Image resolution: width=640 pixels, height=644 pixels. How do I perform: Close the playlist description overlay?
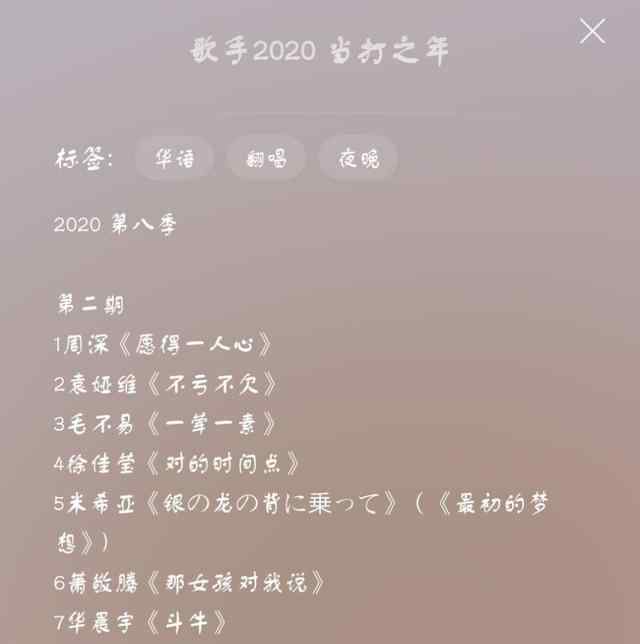(592, 31)
